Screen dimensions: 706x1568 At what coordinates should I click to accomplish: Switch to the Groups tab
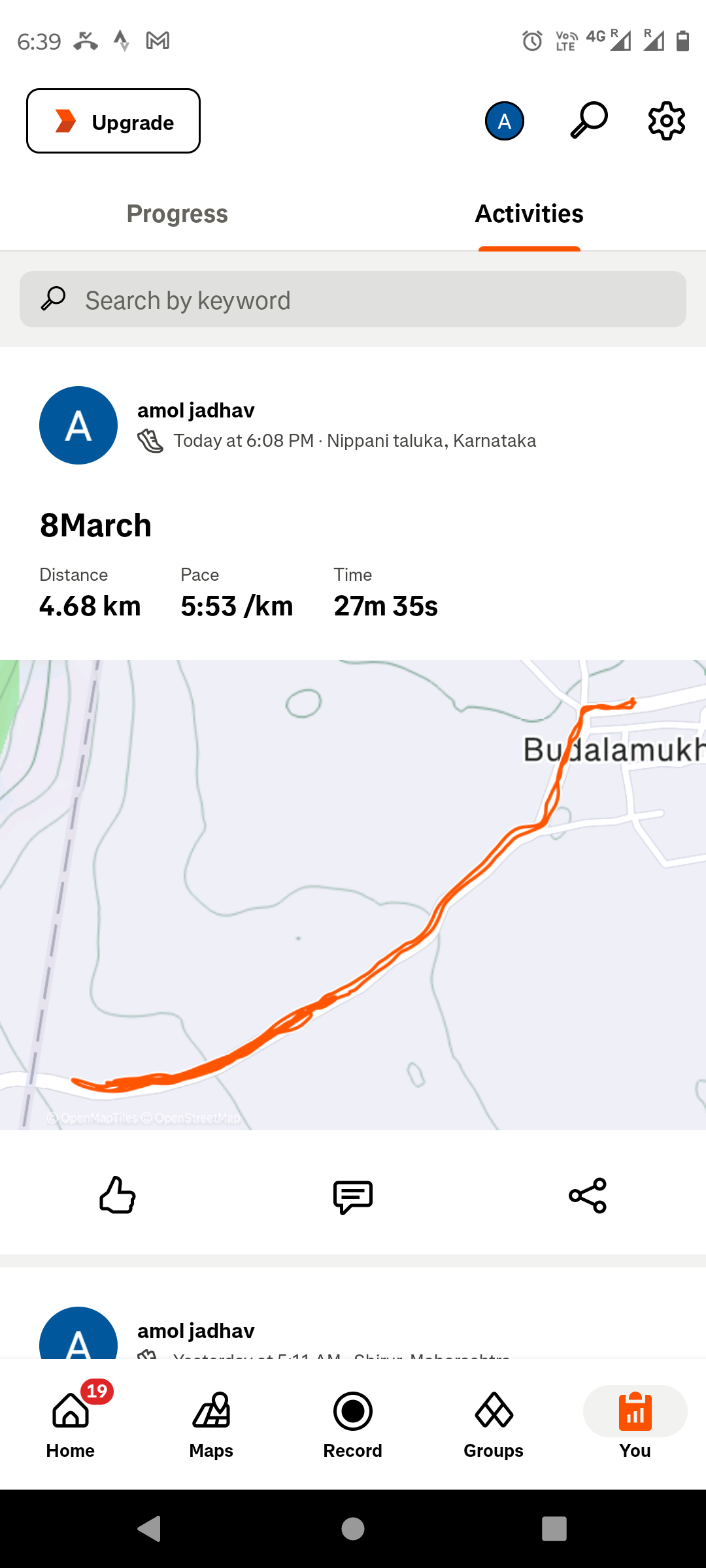[x=494, y=1422]
